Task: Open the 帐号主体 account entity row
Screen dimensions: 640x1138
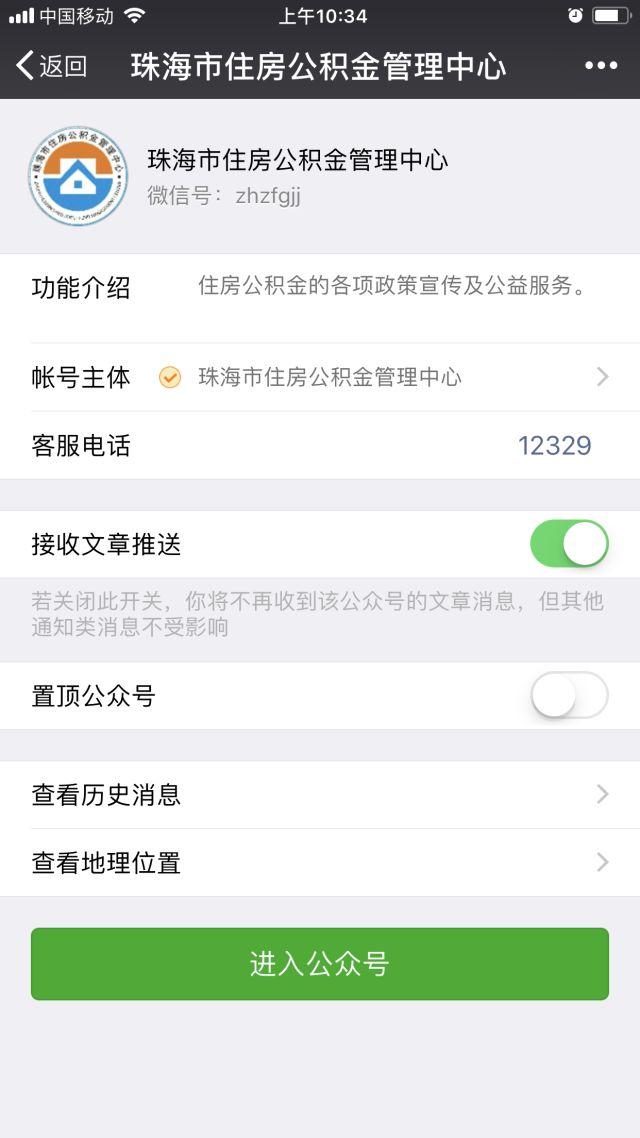Action: (320, 377)
